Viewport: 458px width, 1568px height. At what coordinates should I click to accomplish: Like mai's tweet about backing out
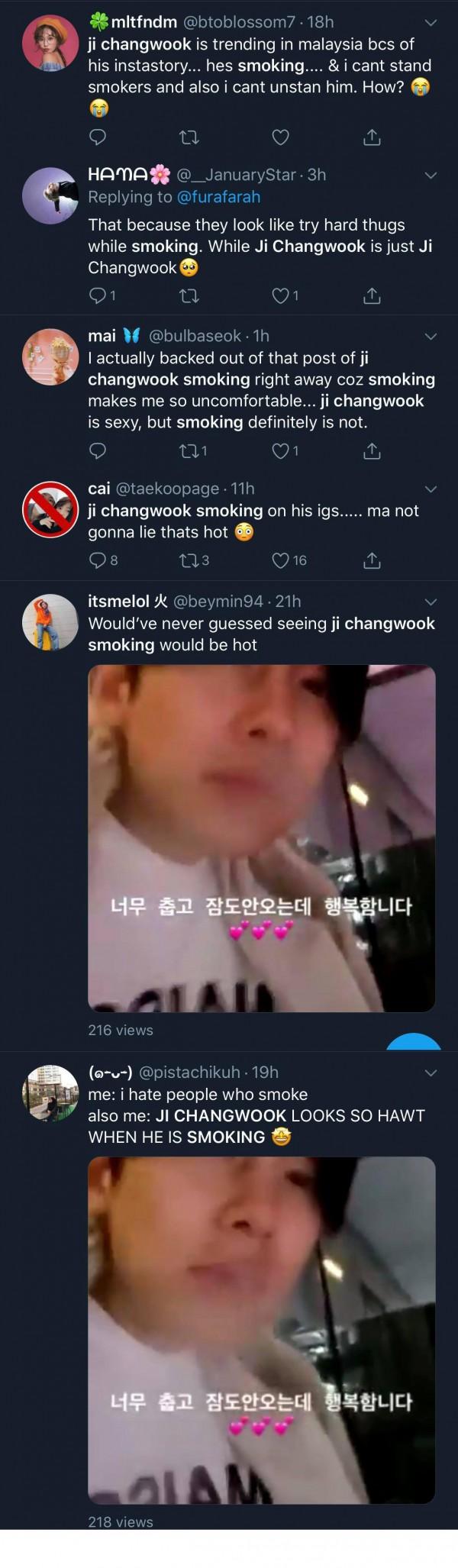coord(280,451)
